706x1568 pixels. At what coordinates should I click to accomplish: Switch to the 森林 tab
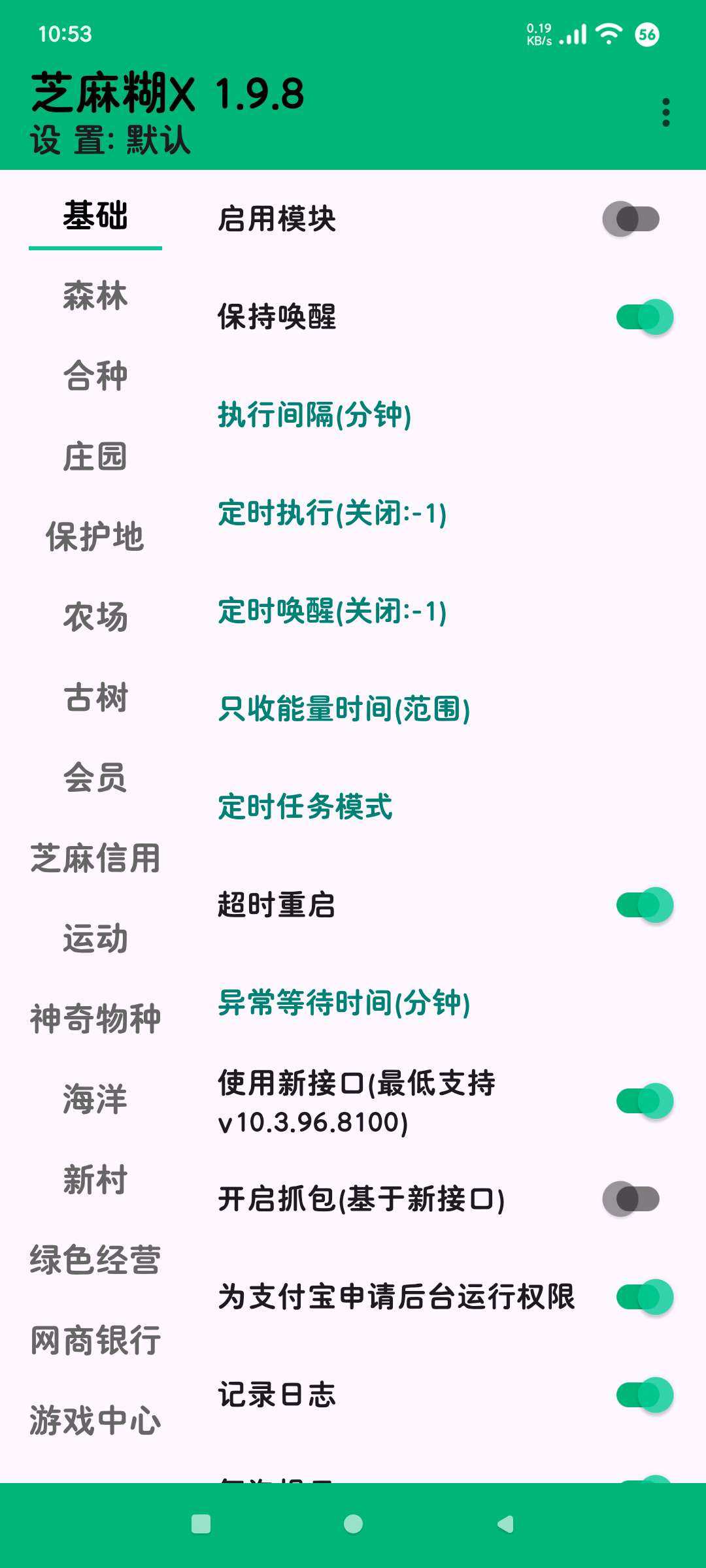(95, 295)
